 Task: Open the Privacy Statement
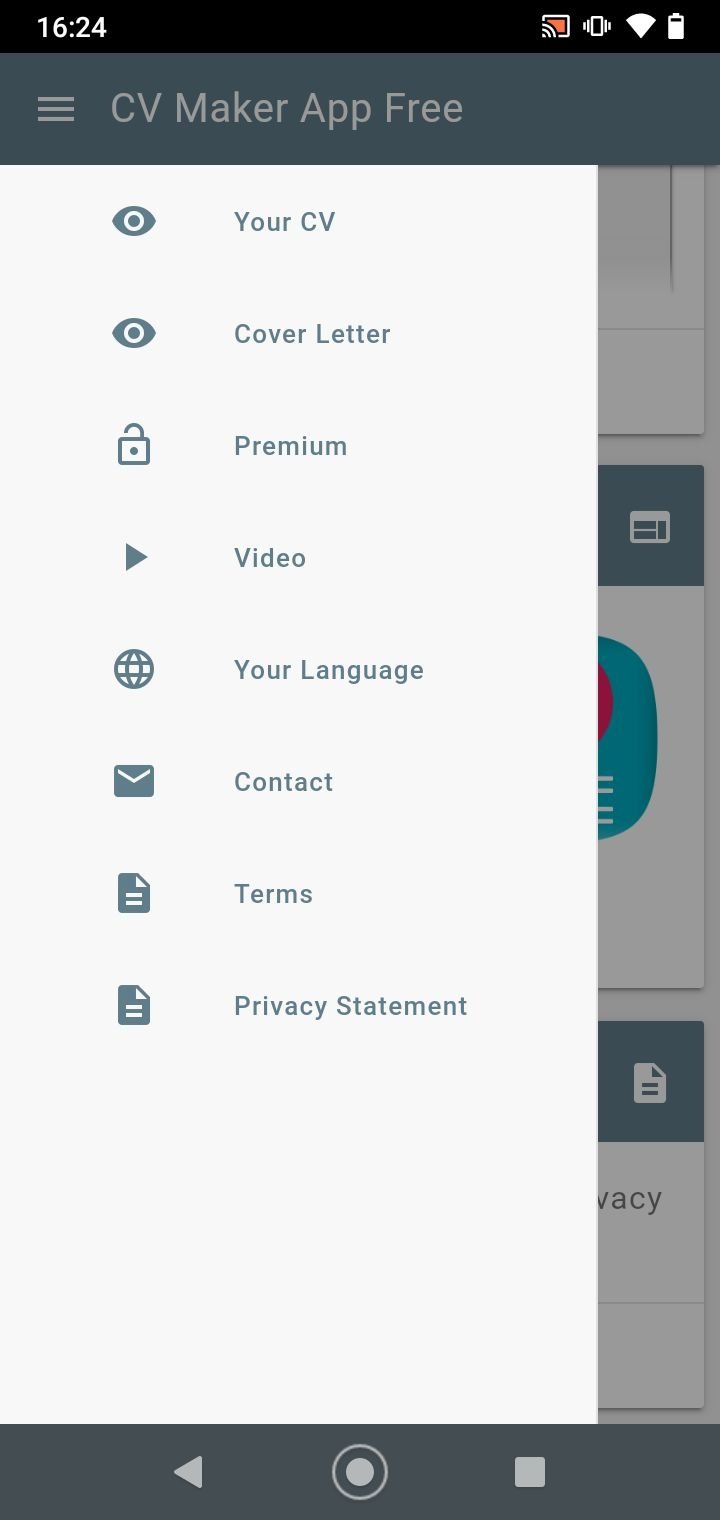click(350, 1006)
